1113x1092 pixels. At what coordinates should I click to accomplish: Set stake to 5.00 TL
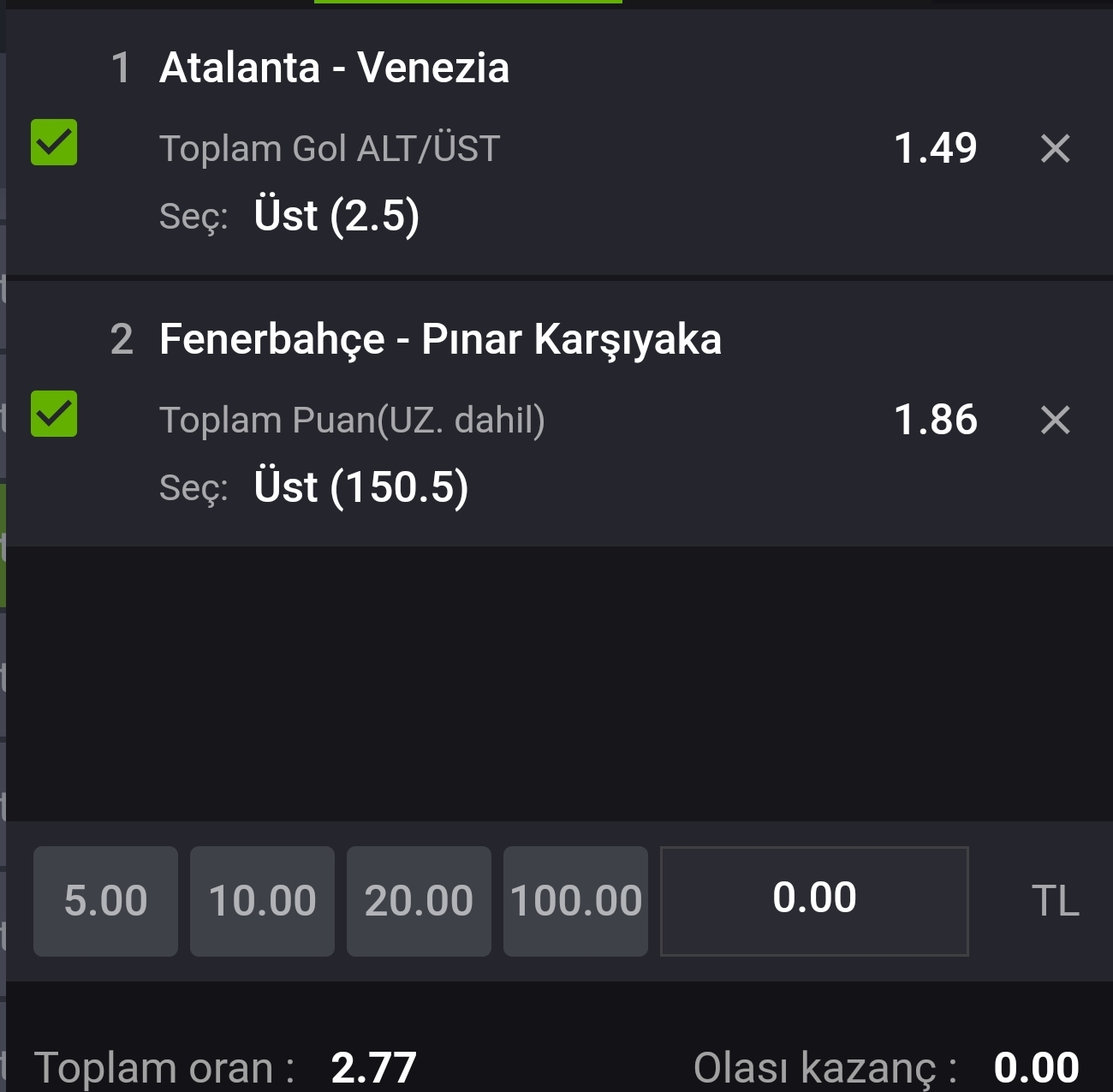click(105, 901)
